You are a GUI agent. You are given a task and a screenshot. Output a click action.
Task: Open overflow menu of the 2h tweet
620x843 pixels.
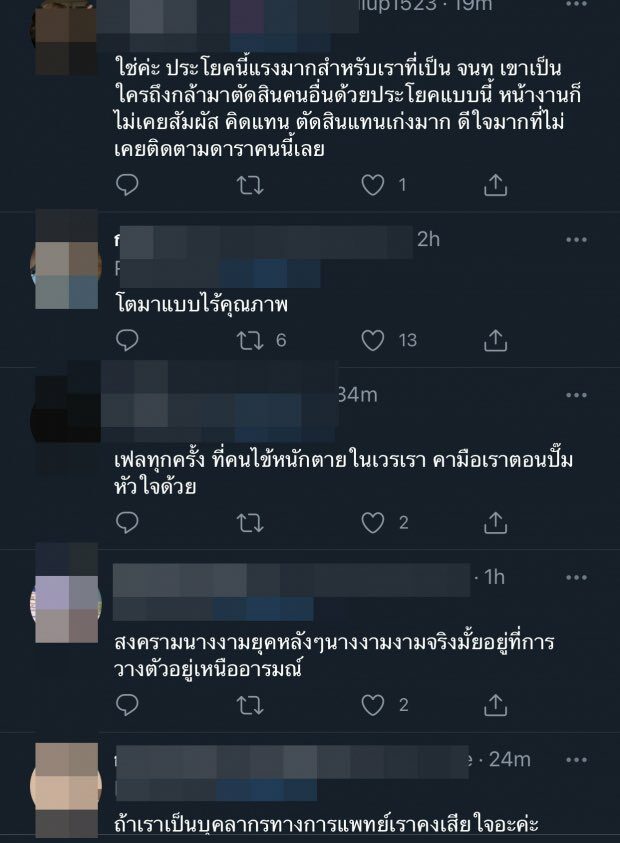576,240
